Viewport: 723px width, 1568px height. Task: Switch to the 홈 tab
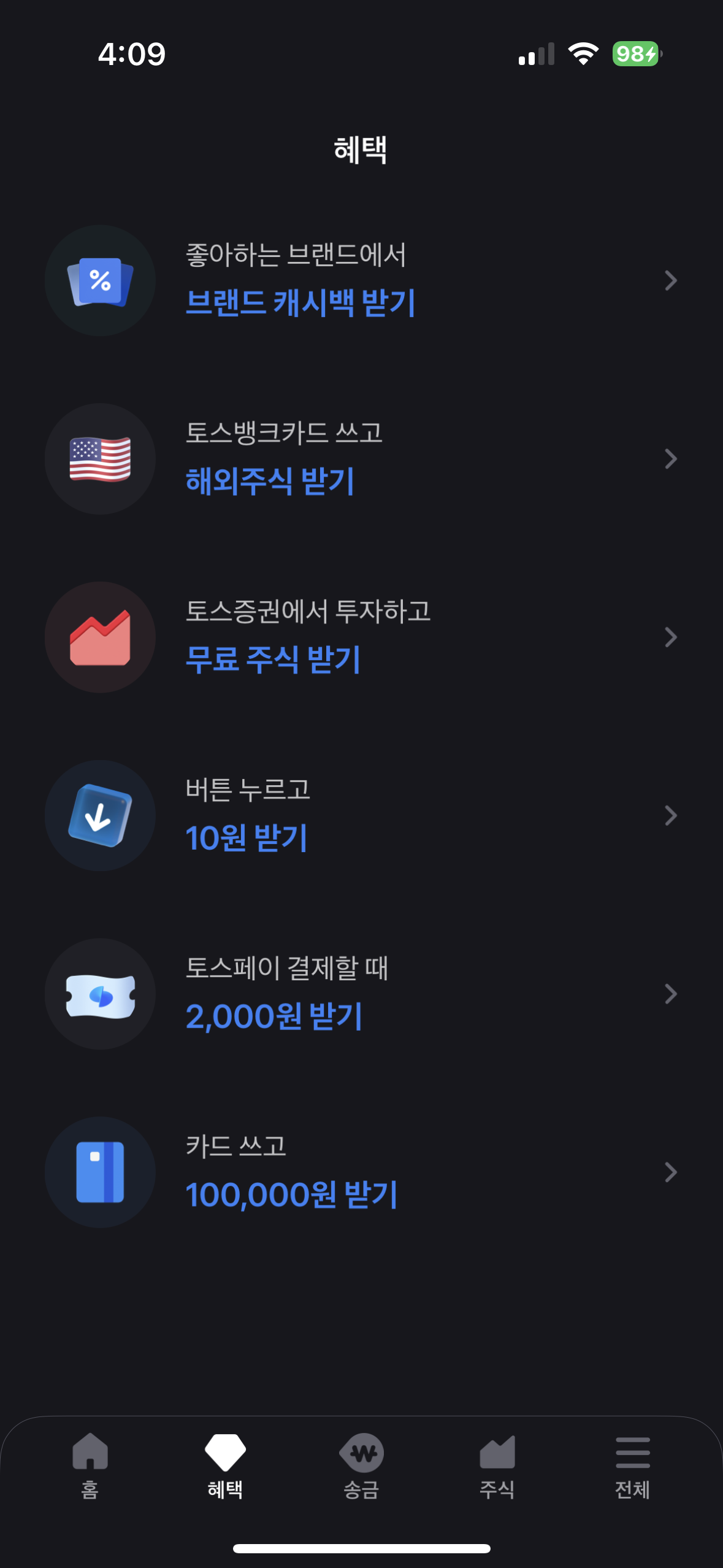[90, 1465]
